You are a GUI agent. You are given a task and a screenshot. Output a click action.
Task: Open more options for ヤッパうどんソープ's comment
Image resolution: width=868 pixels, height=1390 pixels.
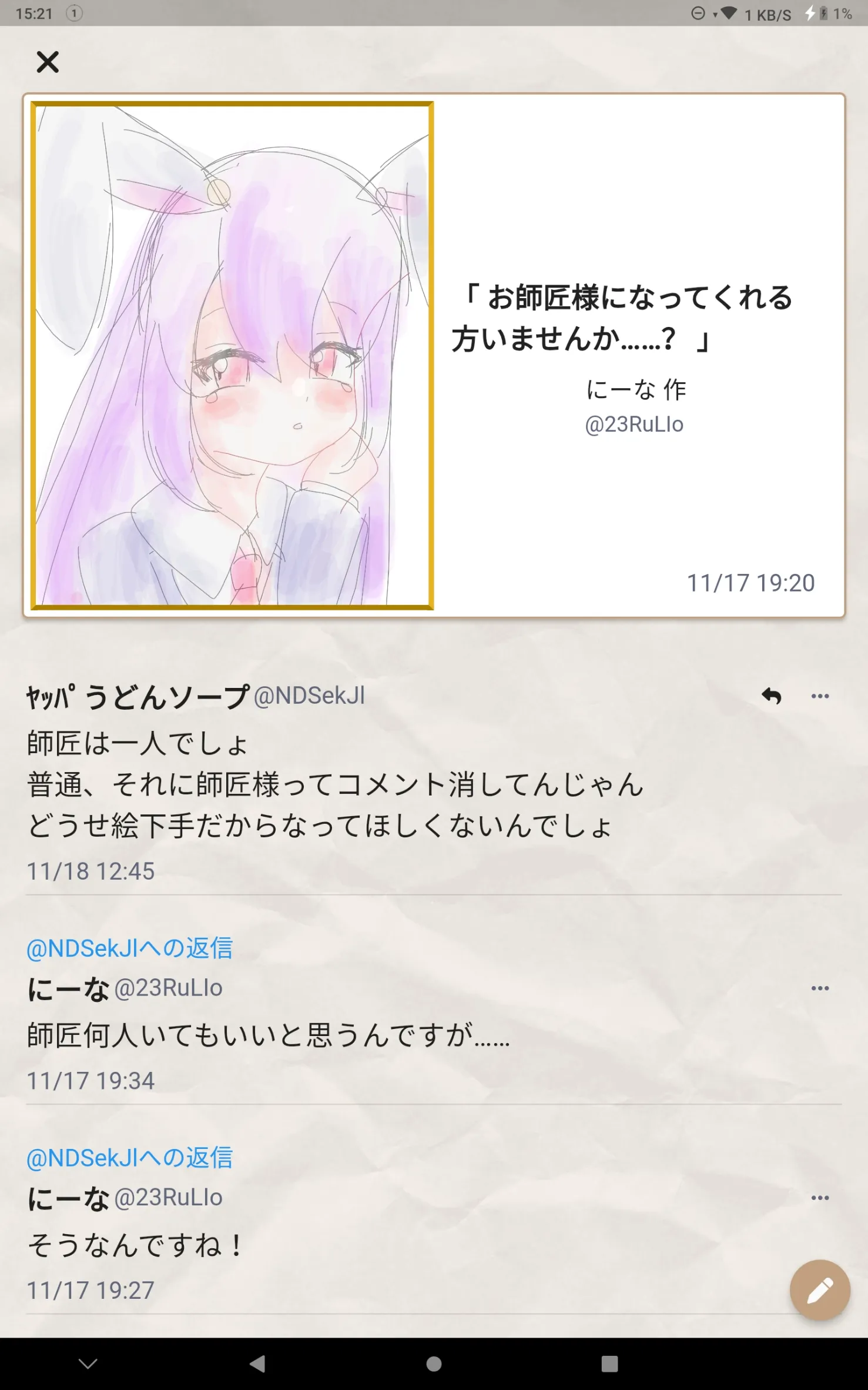point(820,696)
